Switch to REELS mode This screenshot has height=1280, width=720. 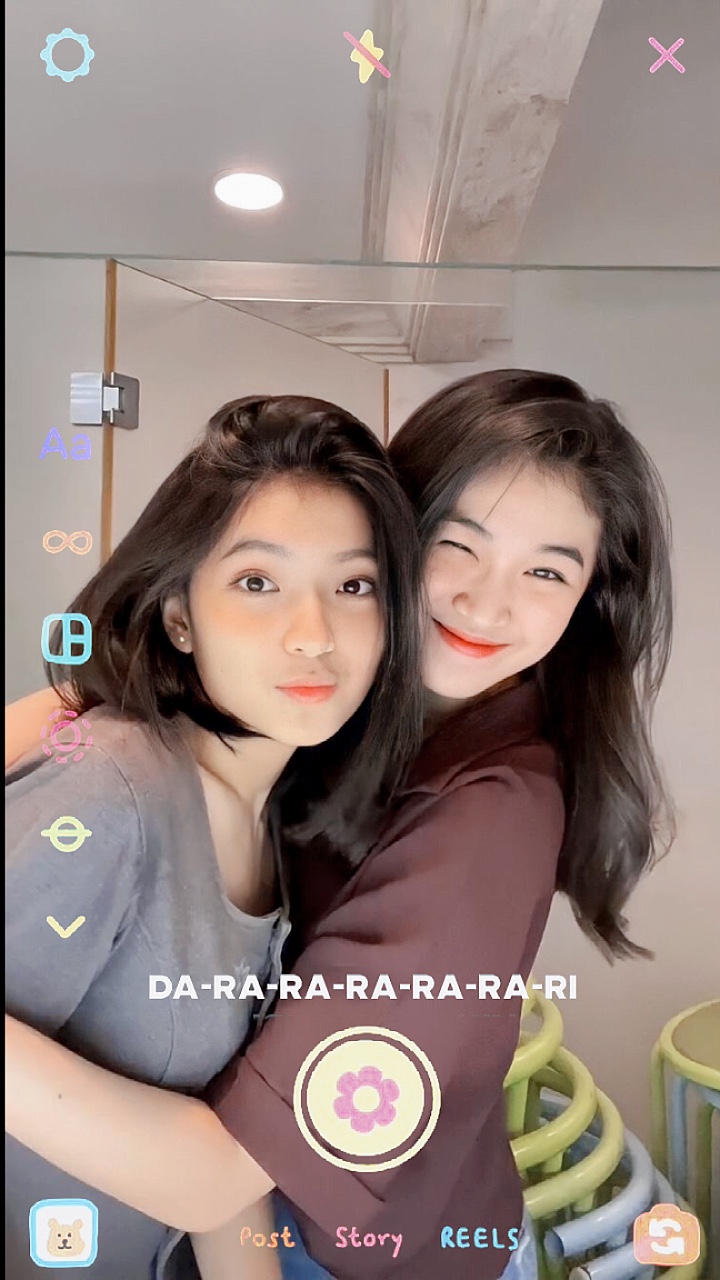pos(480,1238)
